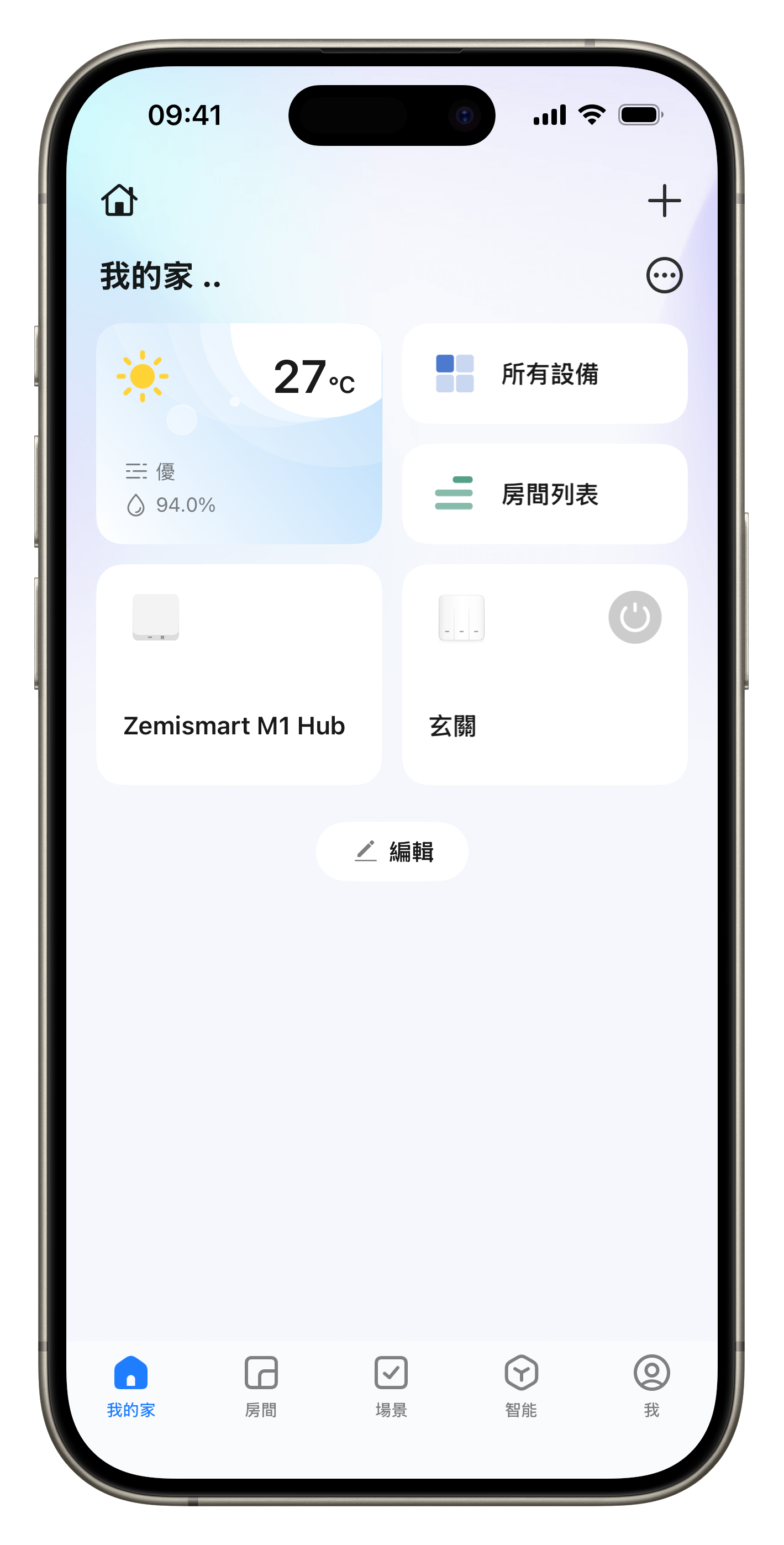Tap the home icon at top left

[119, 201]
